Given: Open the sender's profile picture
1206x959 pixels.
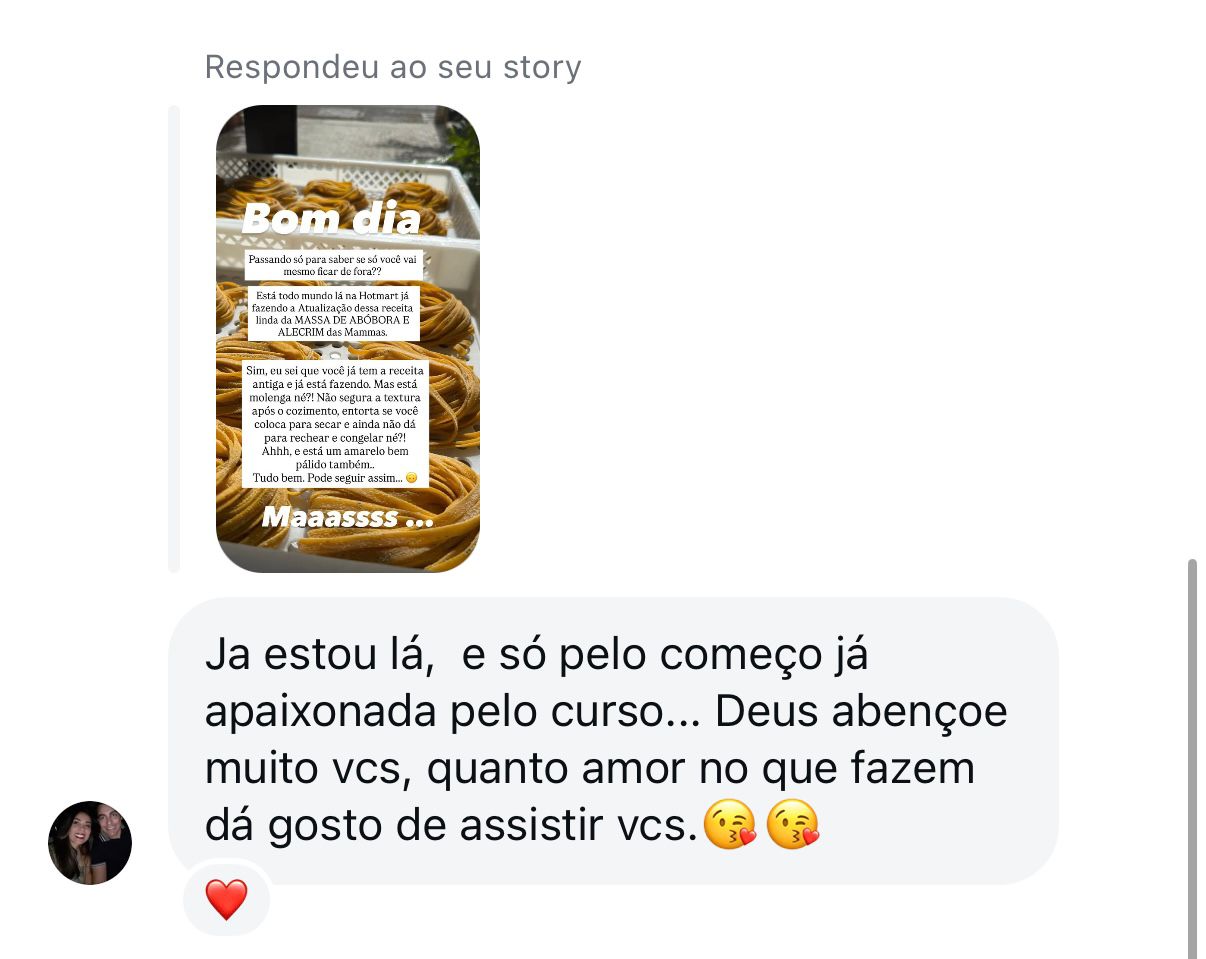Looking at the screenshot, I should [90, 842].
